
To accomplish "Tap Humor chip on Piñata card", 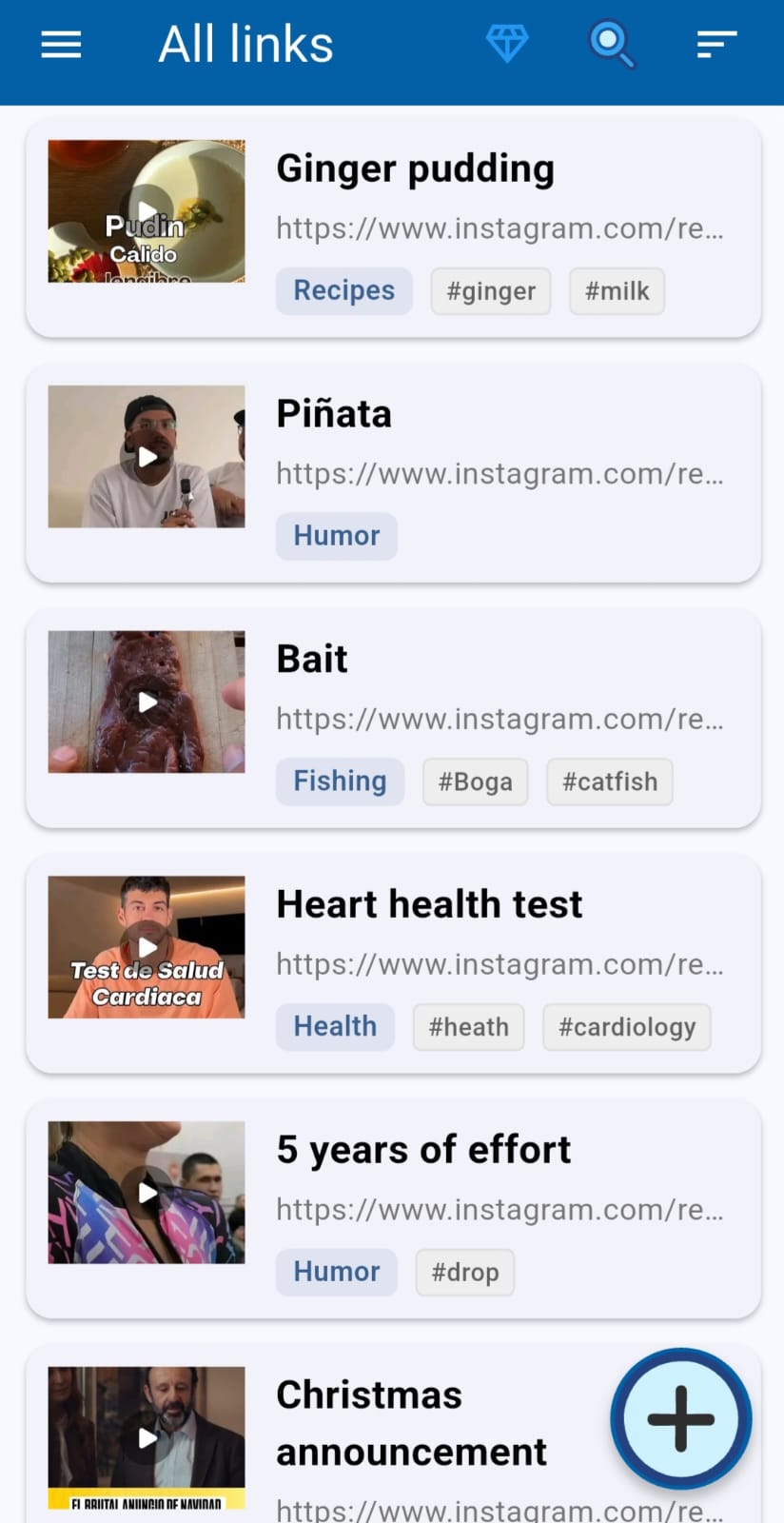I will coord(336,536).
